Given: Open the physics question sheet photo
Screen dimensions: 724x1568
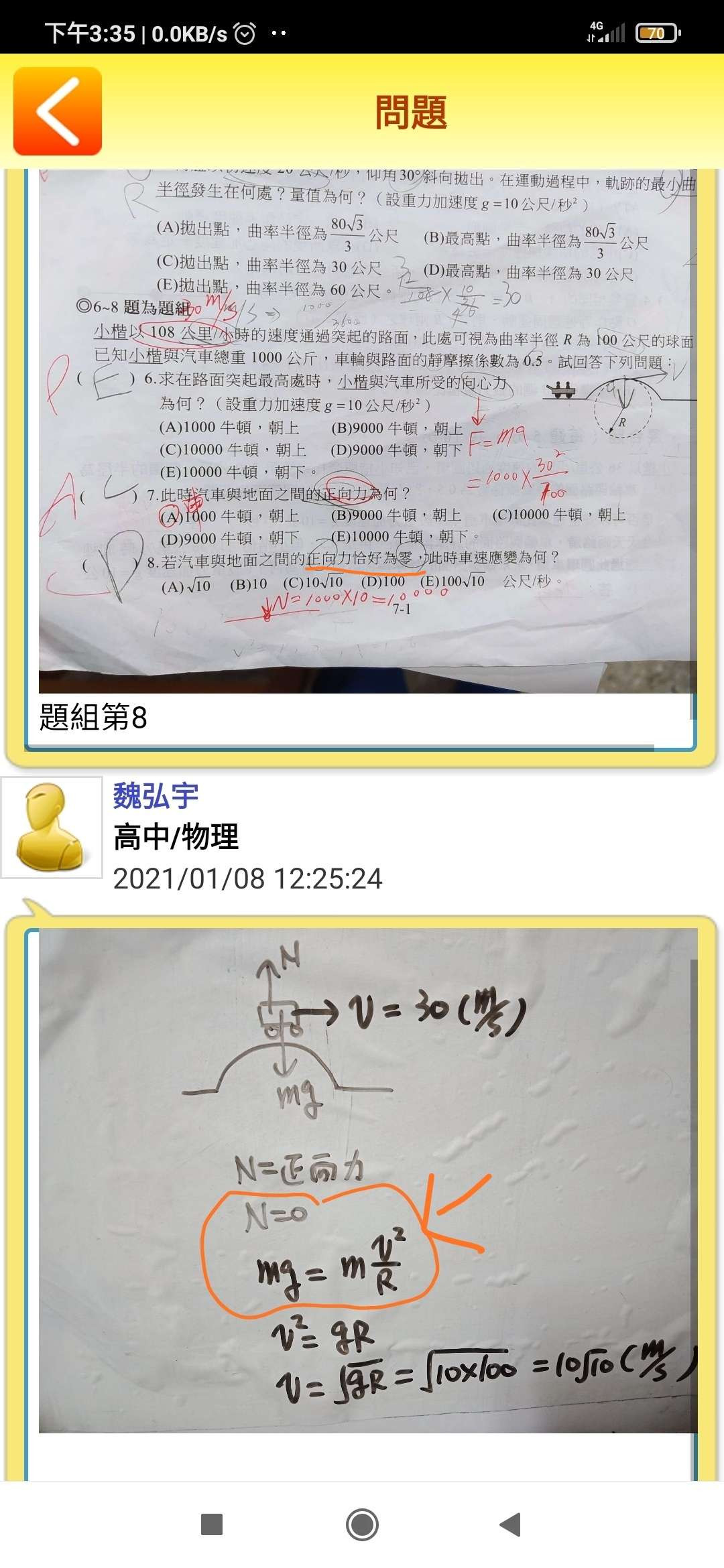Looking at the screenshot, I should [367, 429].
